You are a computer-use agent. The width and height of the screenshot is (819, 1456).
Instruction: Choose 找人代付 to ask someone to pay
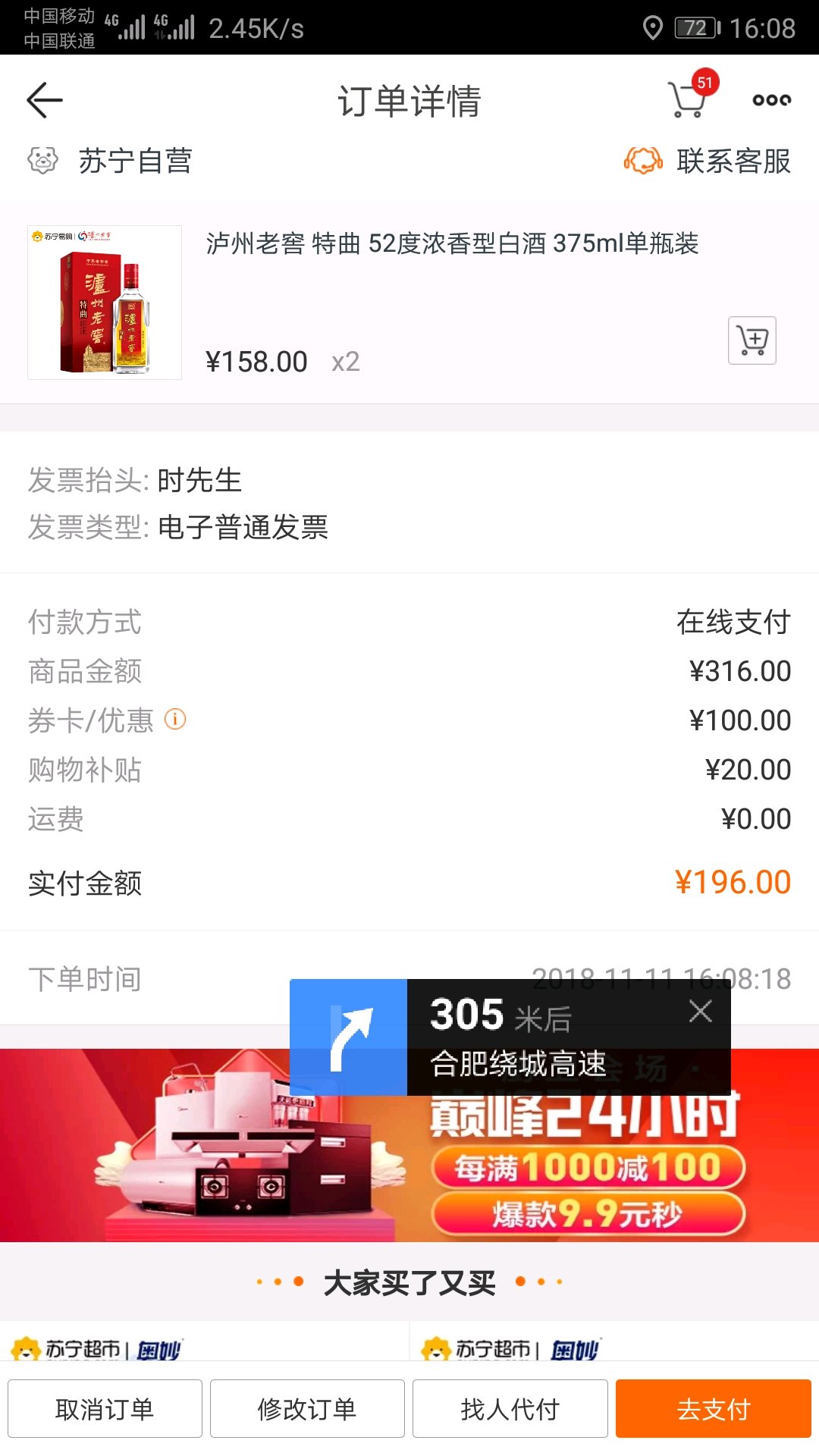pyautogui.click(x=510, y=1409)
